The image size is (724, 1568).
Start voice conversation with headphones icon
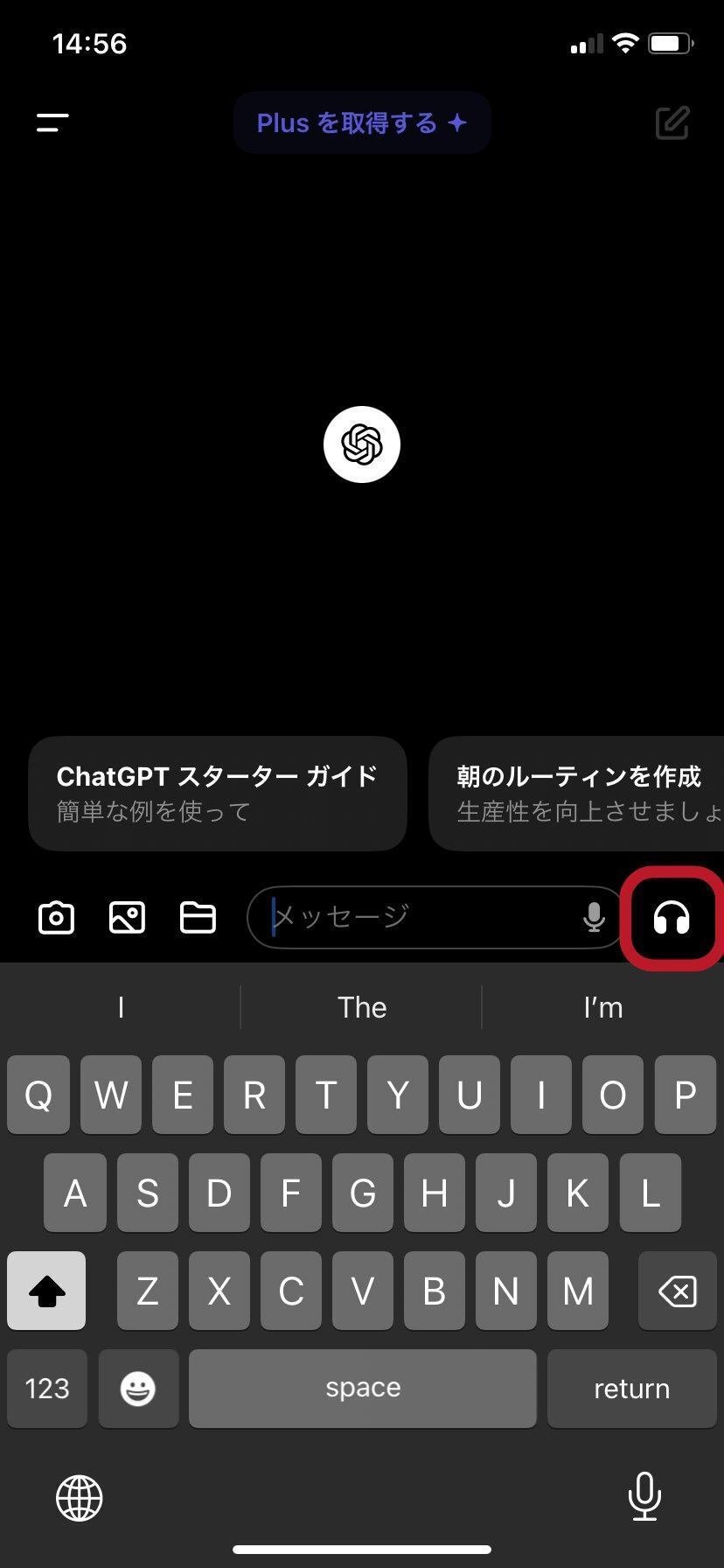tap(672, 918)
